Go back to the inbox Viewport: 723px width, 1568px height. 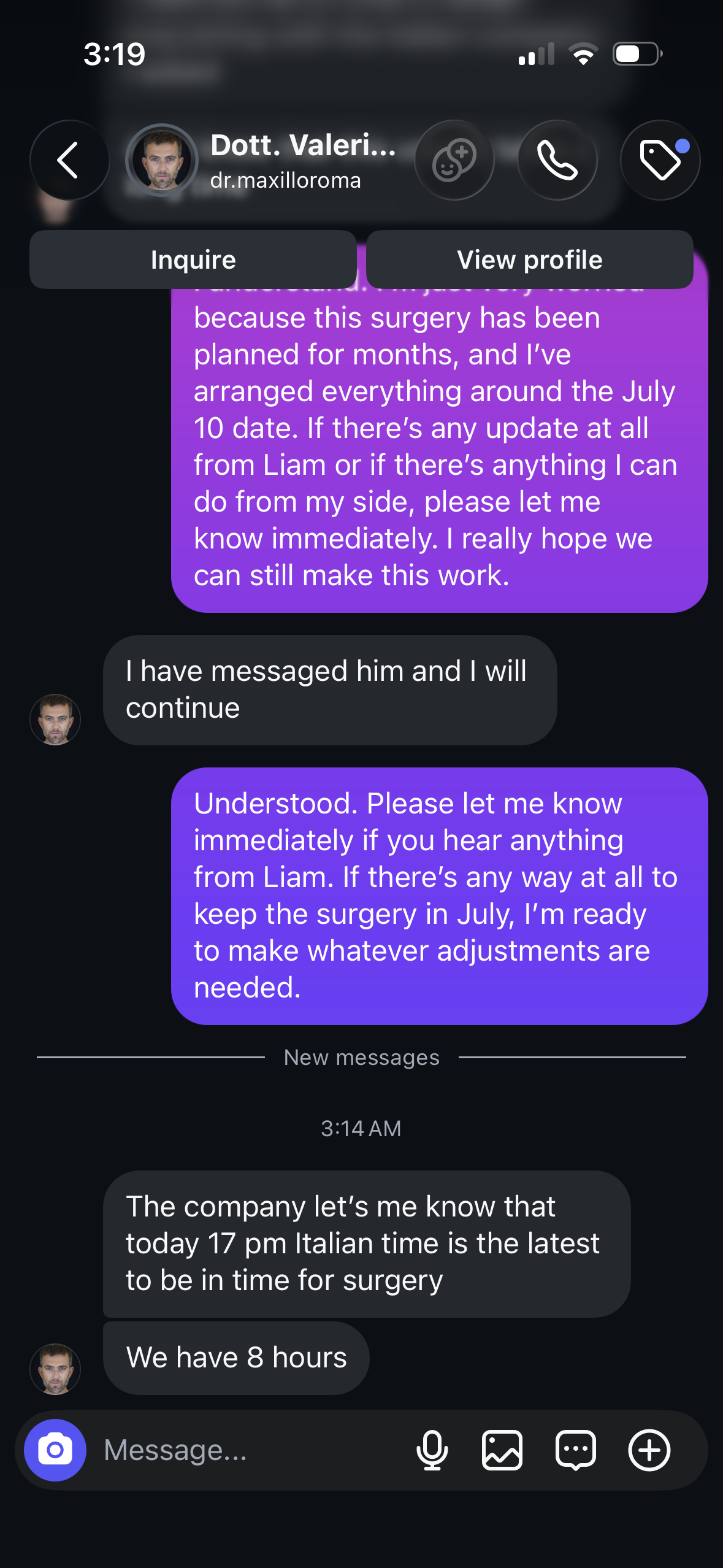pos(69,160)
